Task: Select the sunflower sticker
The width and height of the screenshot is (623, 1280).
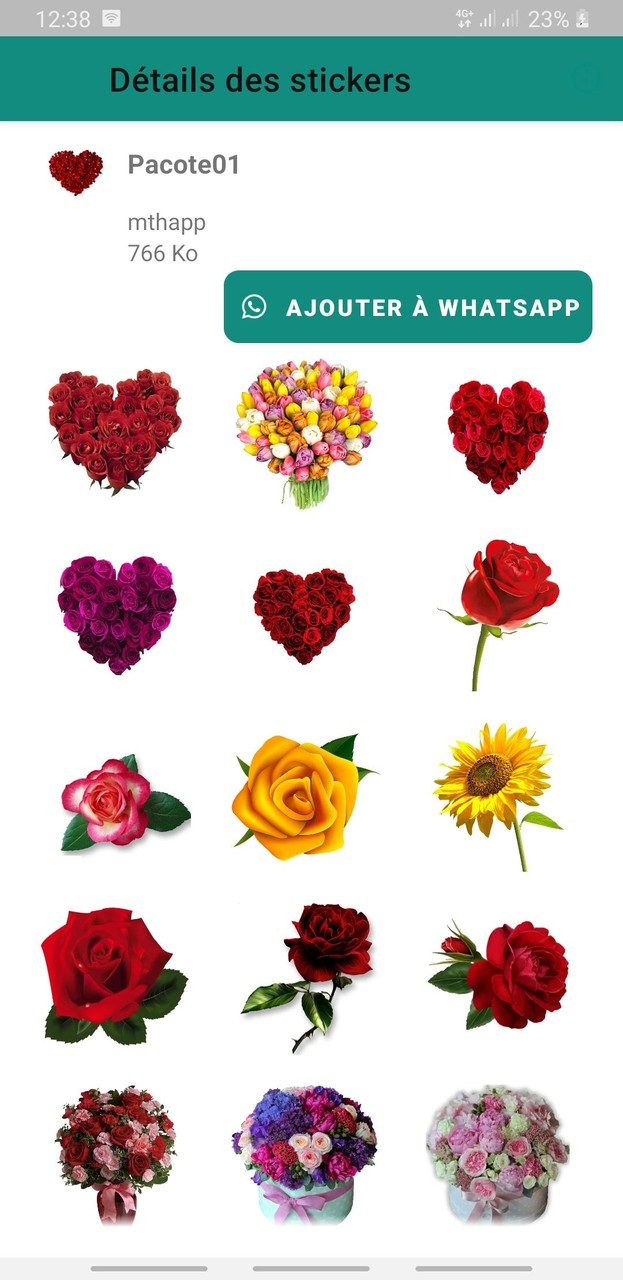Action: point(497,797)
